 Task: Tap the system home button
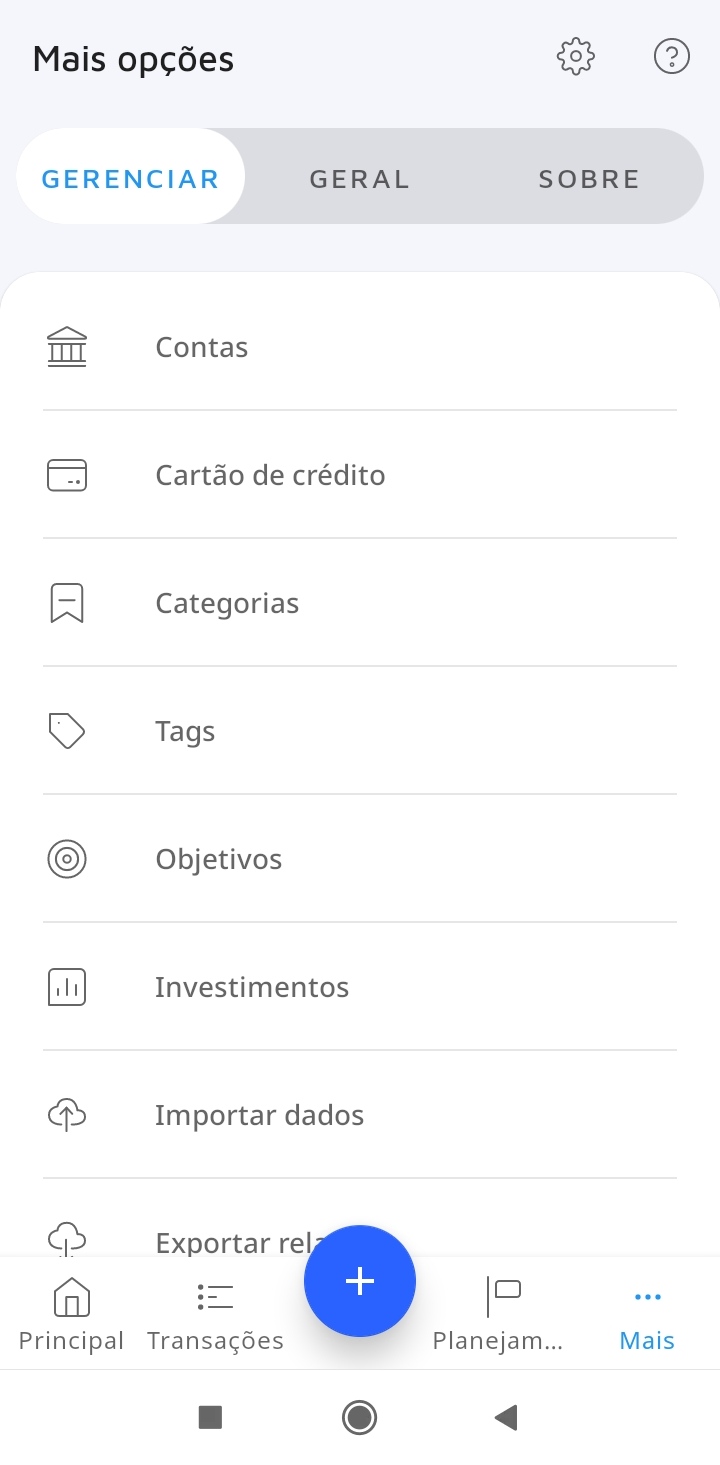tap(359, 1417)
